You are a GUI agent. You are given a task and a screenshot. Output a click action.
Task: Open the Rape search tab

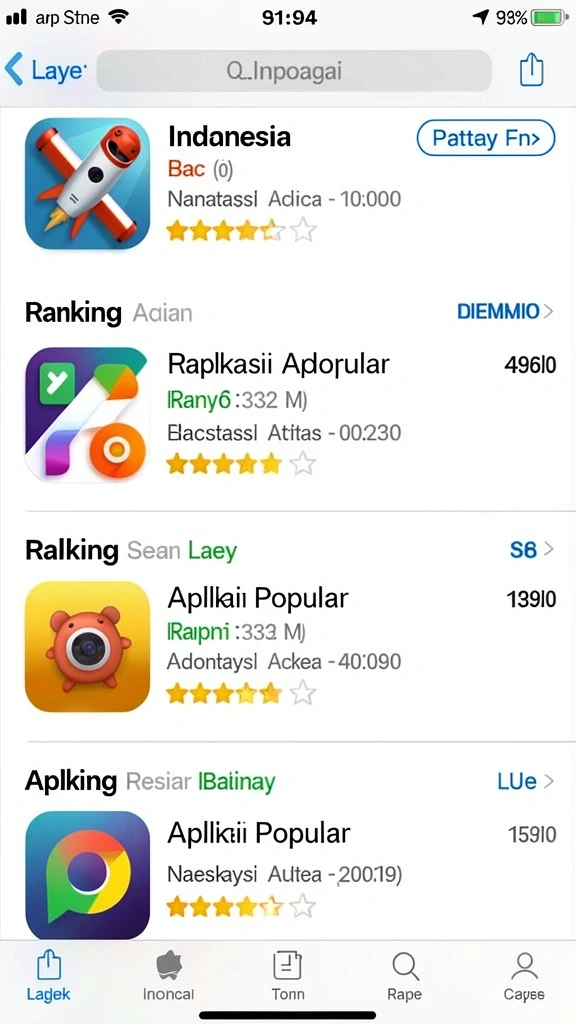click(x=404, y=976)
